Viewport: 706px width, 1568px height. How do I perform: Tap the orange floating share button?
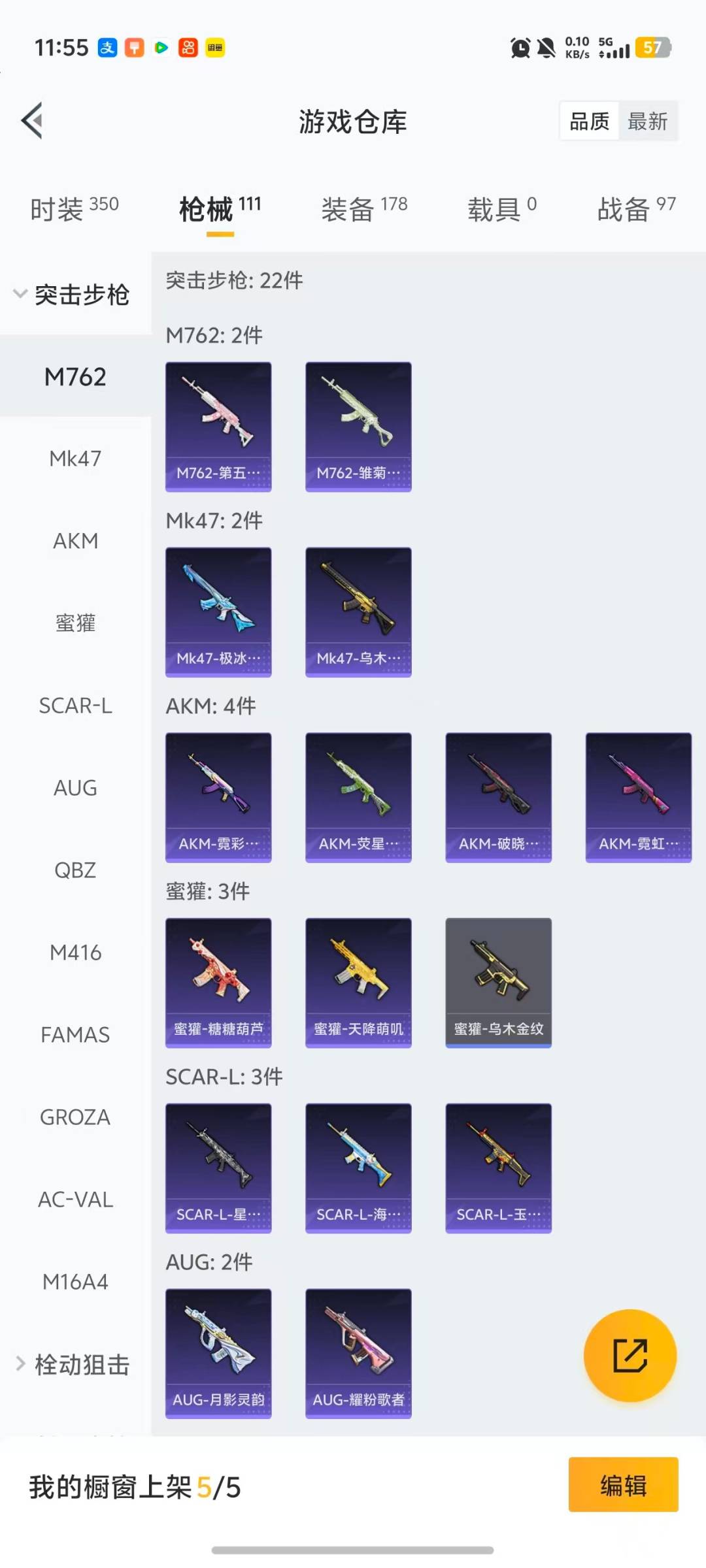(x=630, y=1356)
